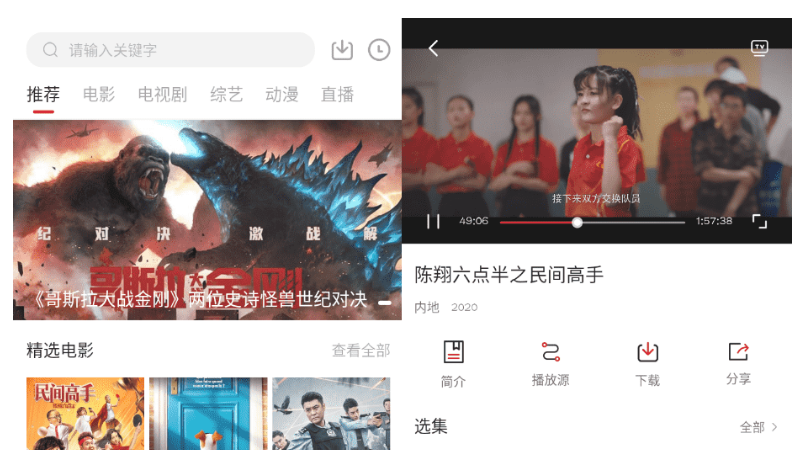Enter fullscreen video mode
This screenshot has width=804, height=450.
click(x=759, y=221)
